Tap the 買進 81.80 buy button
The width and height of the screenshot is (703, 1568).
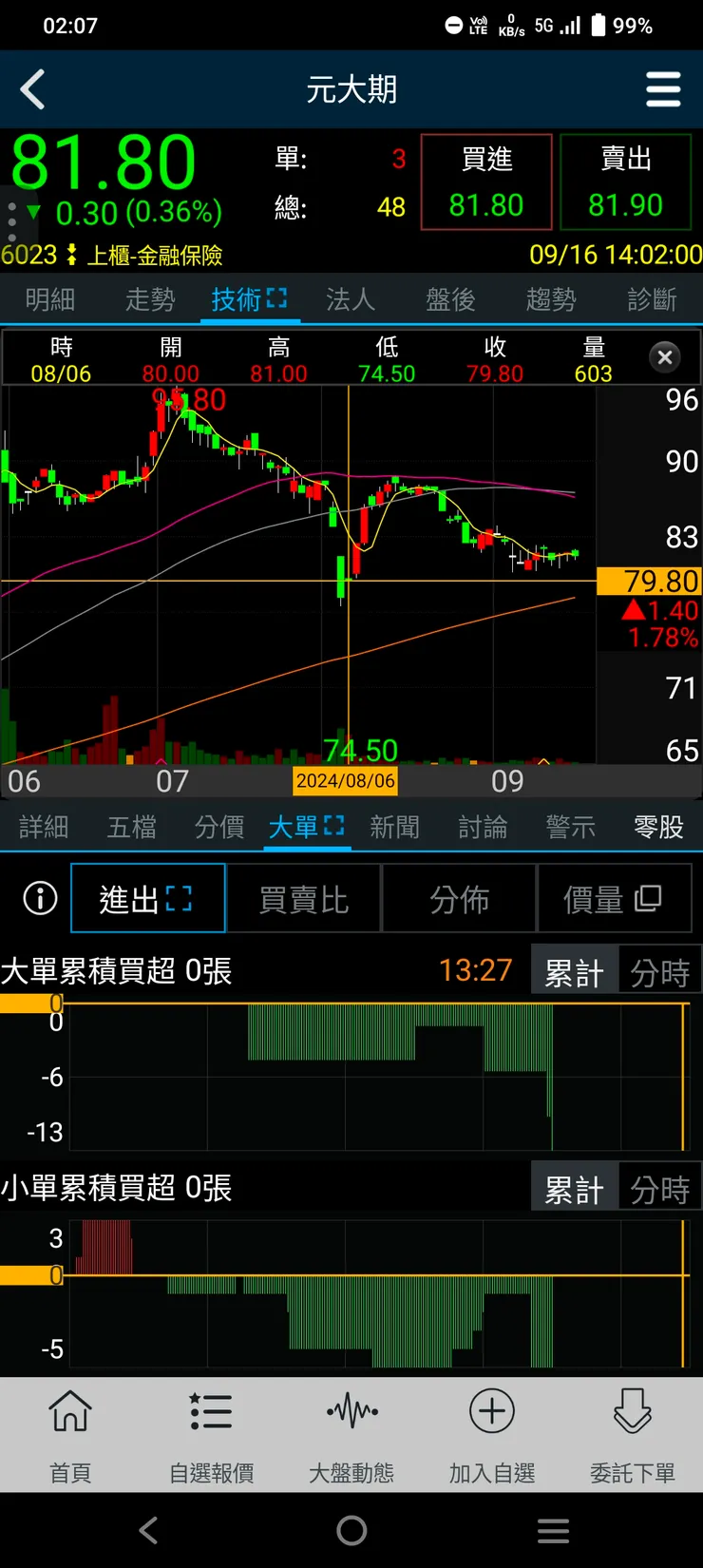click(x=485, y=182)
